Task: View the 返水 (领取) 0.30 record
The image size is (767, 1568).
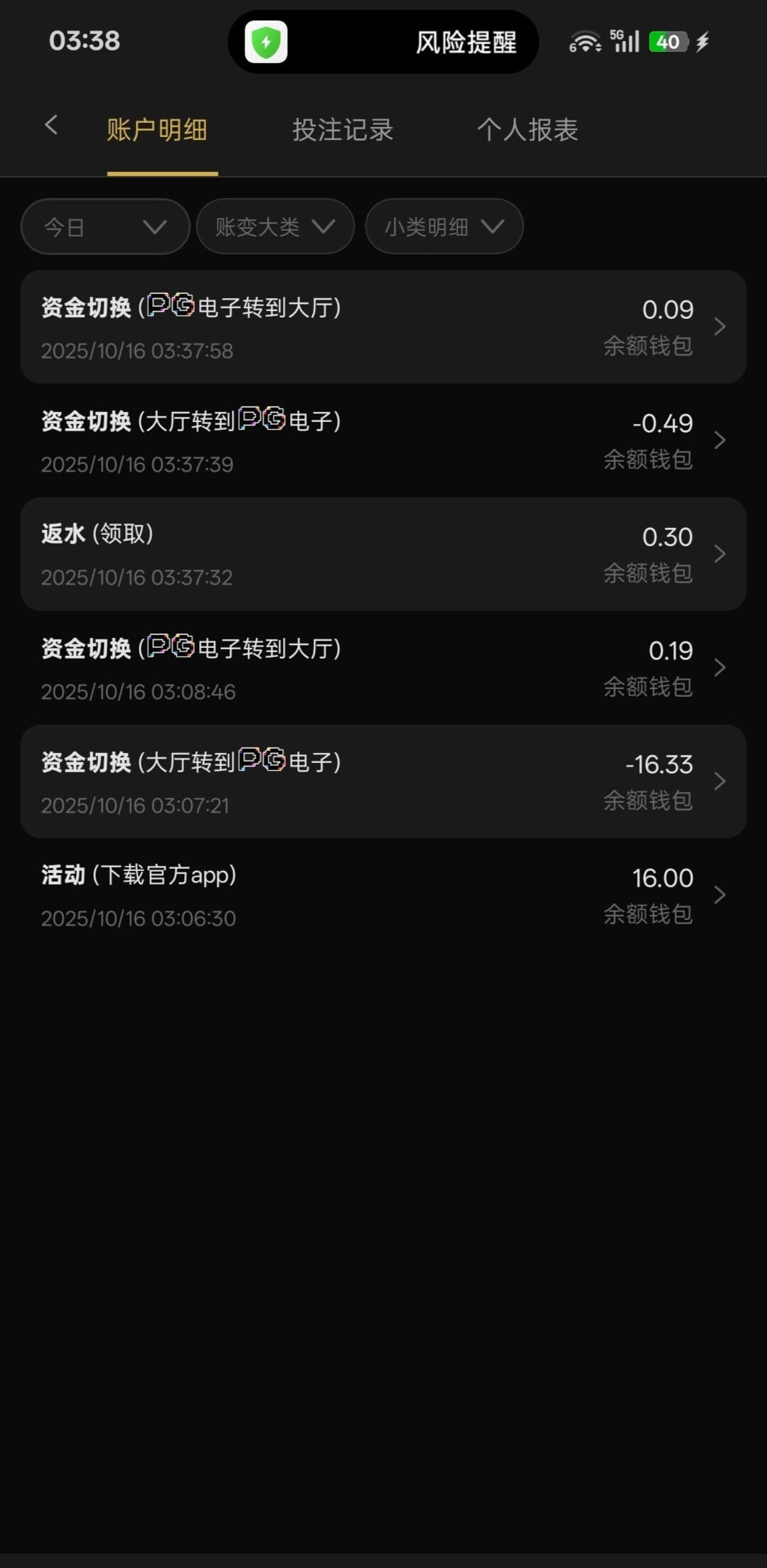Action: click(x=383, y=554)
